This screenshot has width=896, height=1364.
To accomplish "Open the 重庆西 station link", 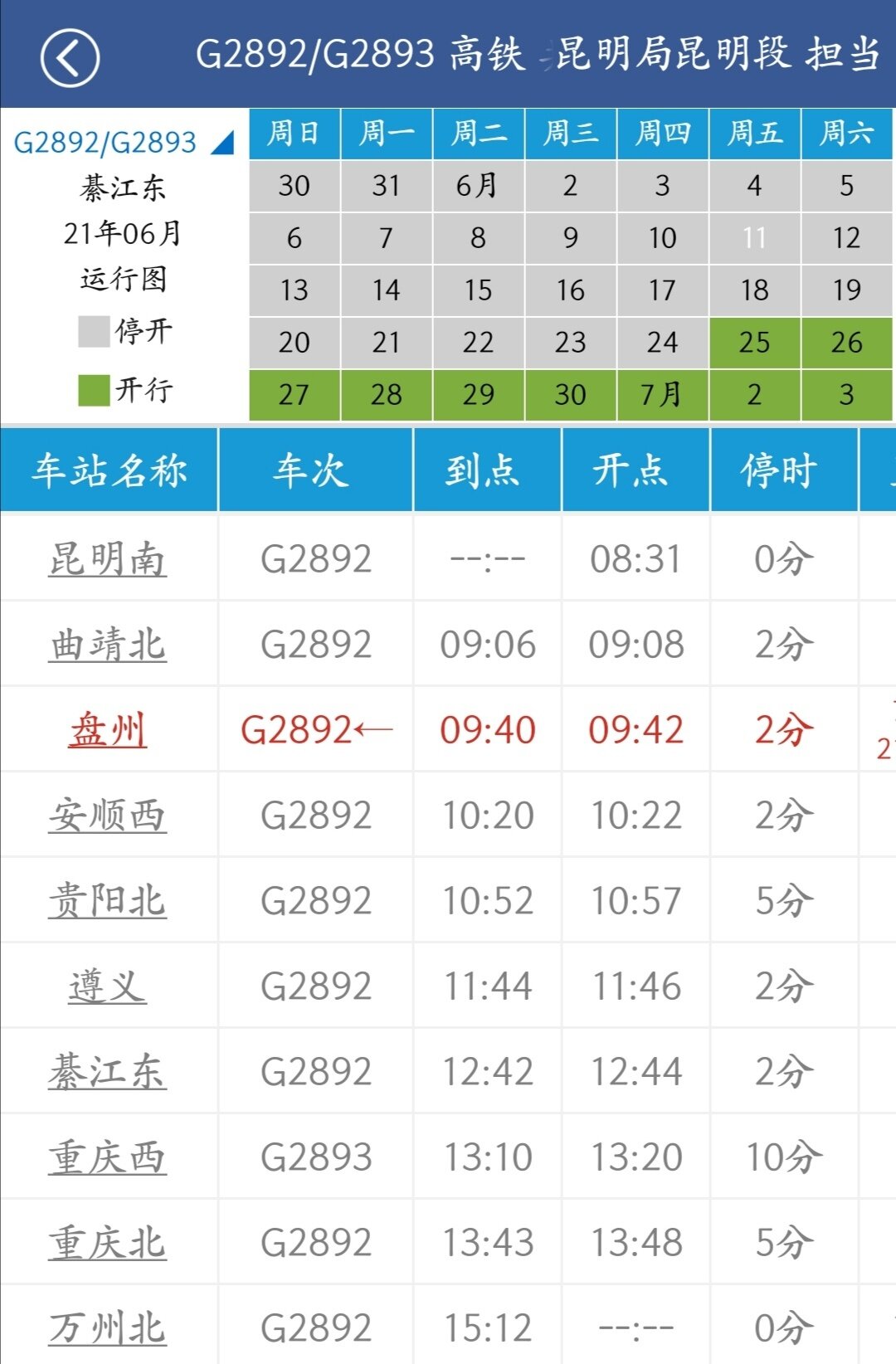I will click(x=108, y=1157).
